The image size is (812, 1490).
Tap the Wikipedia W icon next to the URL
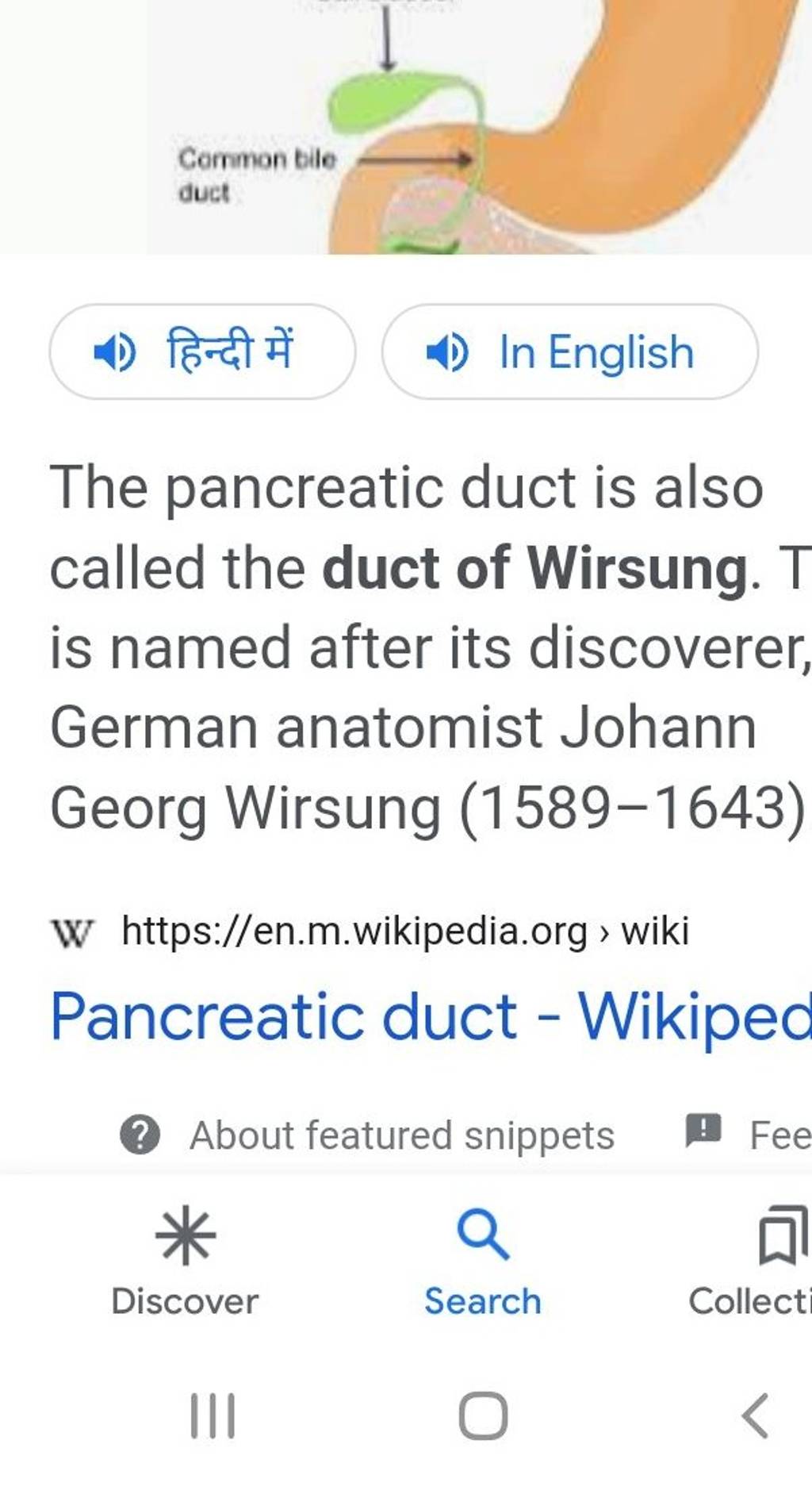pyautogui.click(x=71, y=931)
